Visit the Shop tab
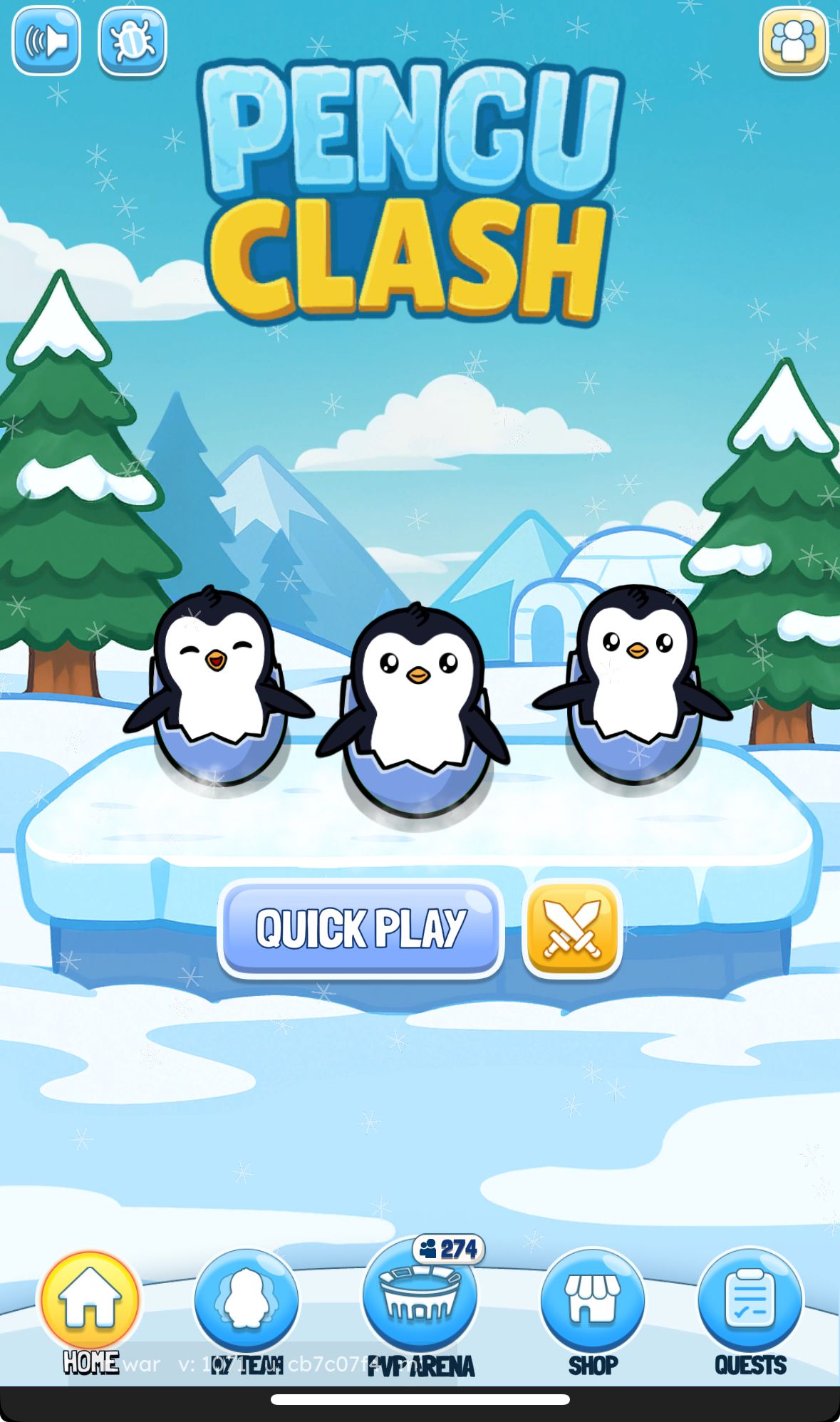The image size is (840, 1422). (592, 1302)
